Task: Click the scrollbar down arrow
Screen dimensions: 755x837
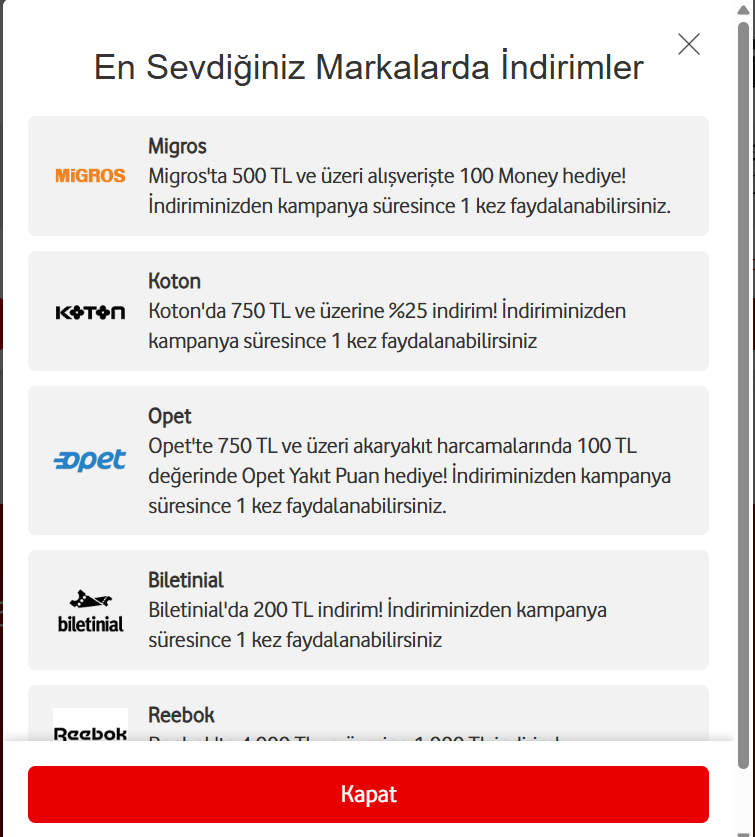Action: [743, 834]
